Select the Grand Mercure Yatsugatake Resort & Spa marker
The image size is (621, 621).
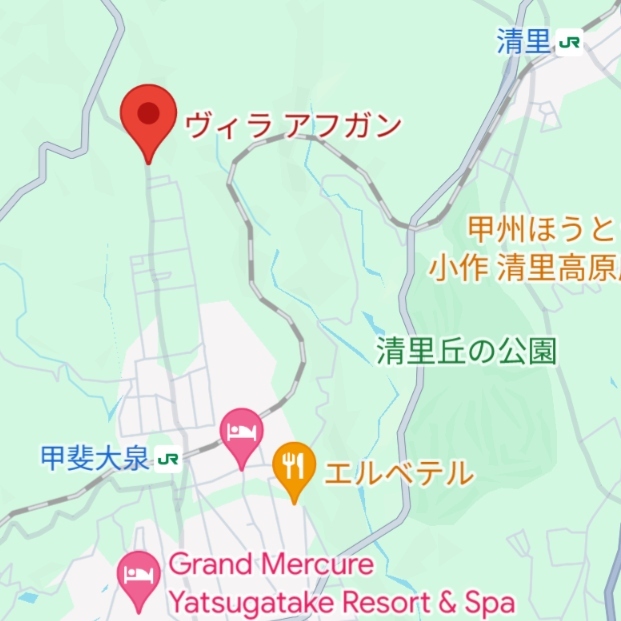(138, 577)
